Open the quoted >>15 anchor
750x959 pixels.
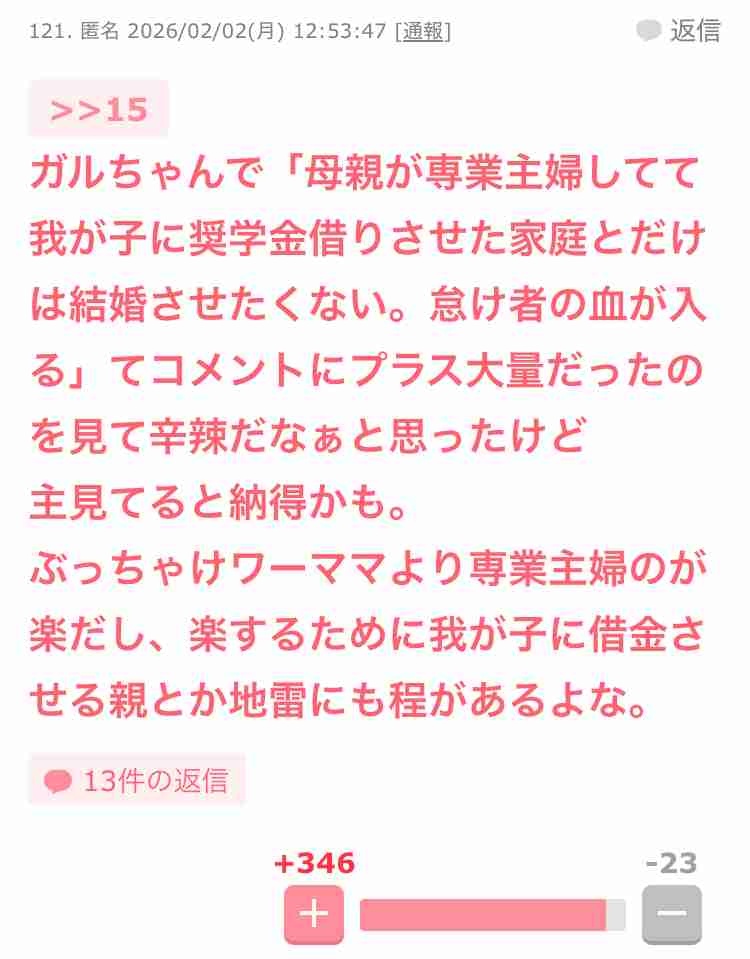pyautogui.click(x=98, y=109)
